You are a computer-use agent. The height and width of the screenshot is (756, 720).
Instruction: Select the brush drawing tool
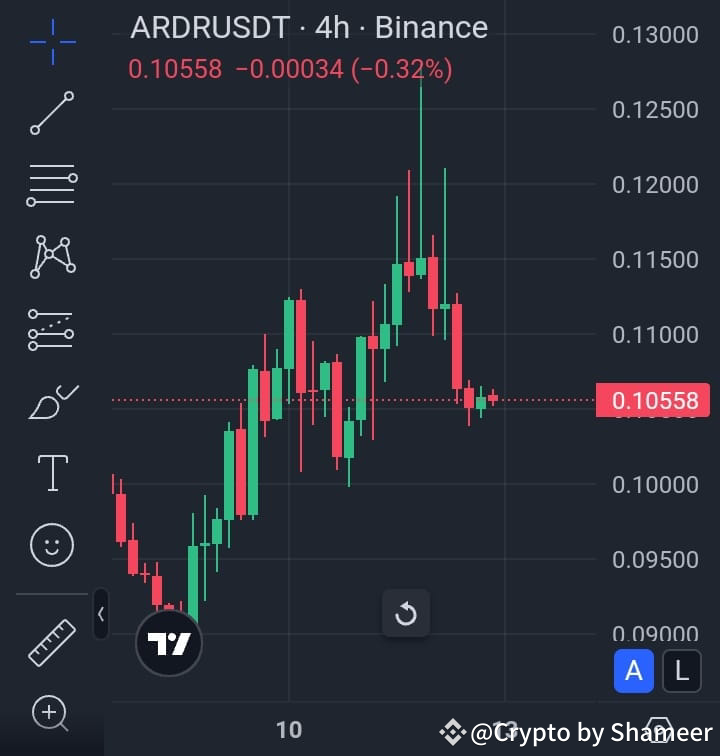click(x=51, y=400)
